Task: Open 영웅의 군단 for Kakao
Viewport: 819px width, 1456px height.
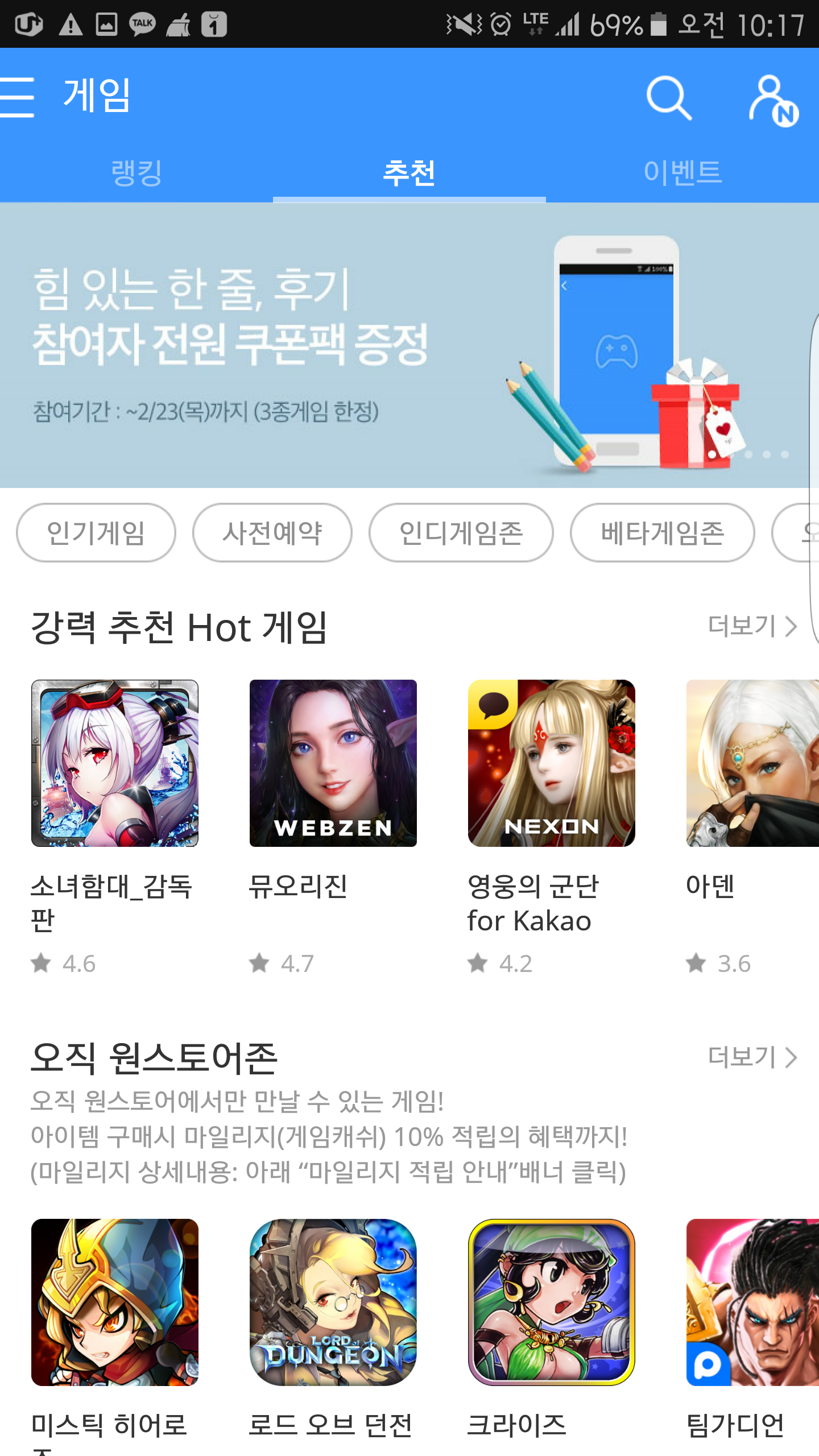Action: tap(552, 763)
